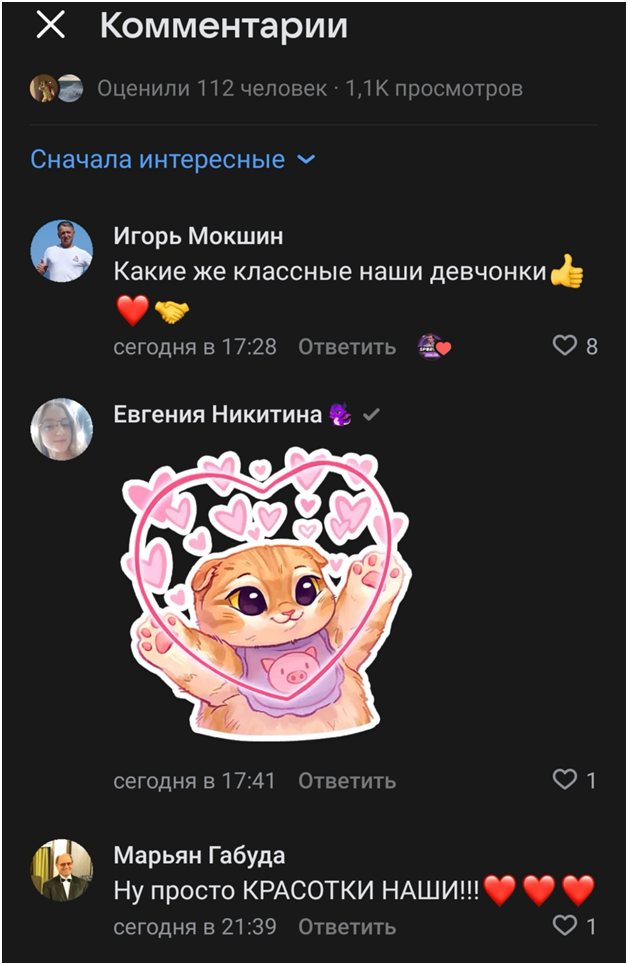Open Евгения Никитина's profile name
This screenshot has height=965, width=628.
217,414
